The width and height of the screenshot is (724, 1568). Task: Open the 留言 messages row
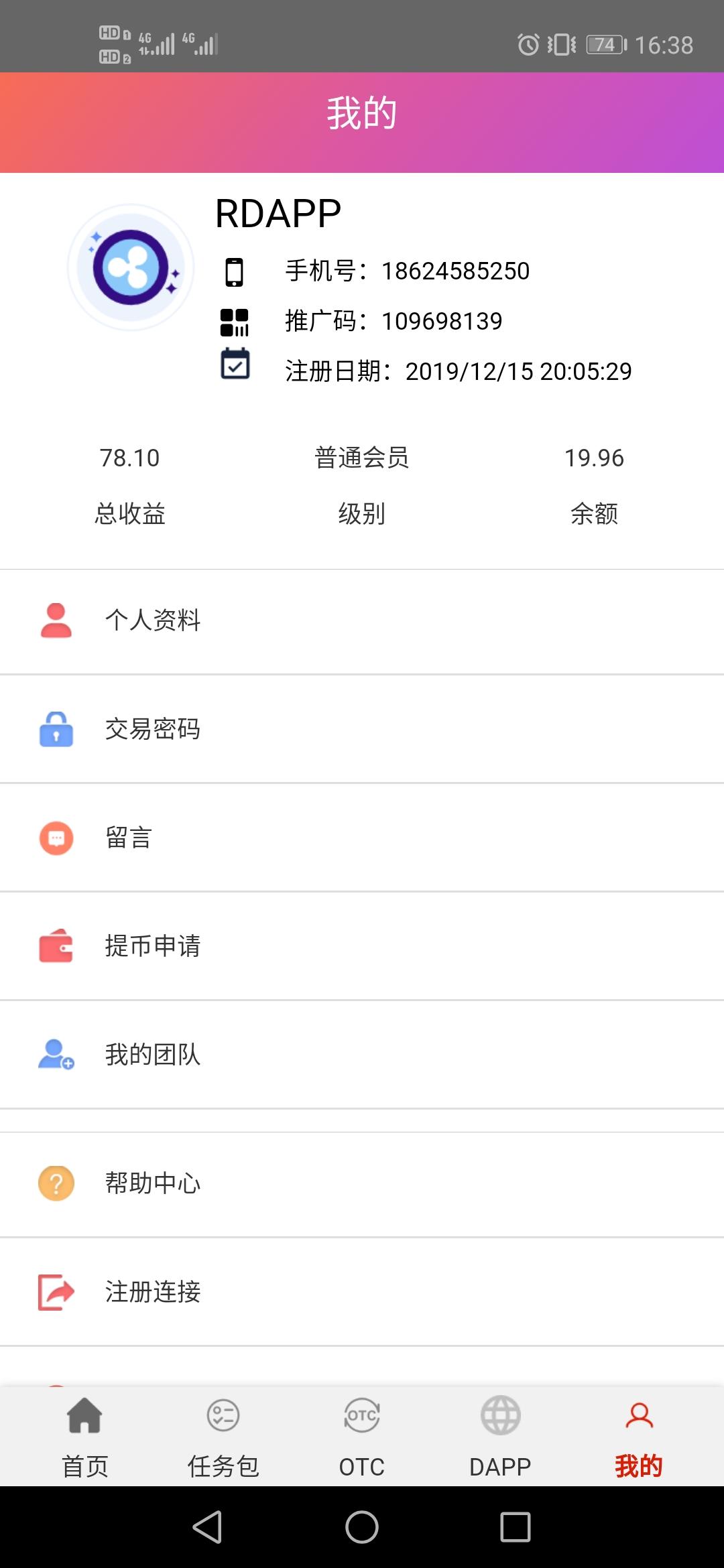(x=362, y=838)
